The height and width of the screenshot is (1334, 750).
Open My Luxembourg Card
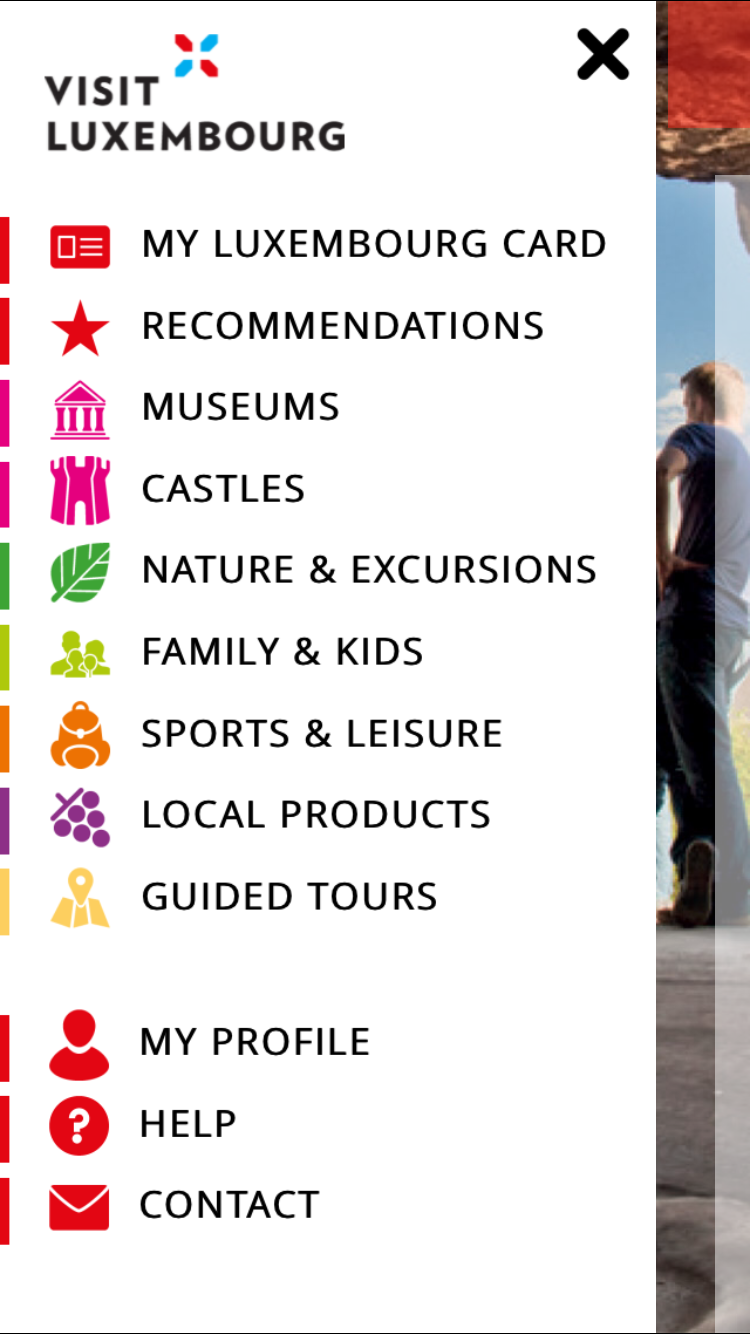coord(373,245)
